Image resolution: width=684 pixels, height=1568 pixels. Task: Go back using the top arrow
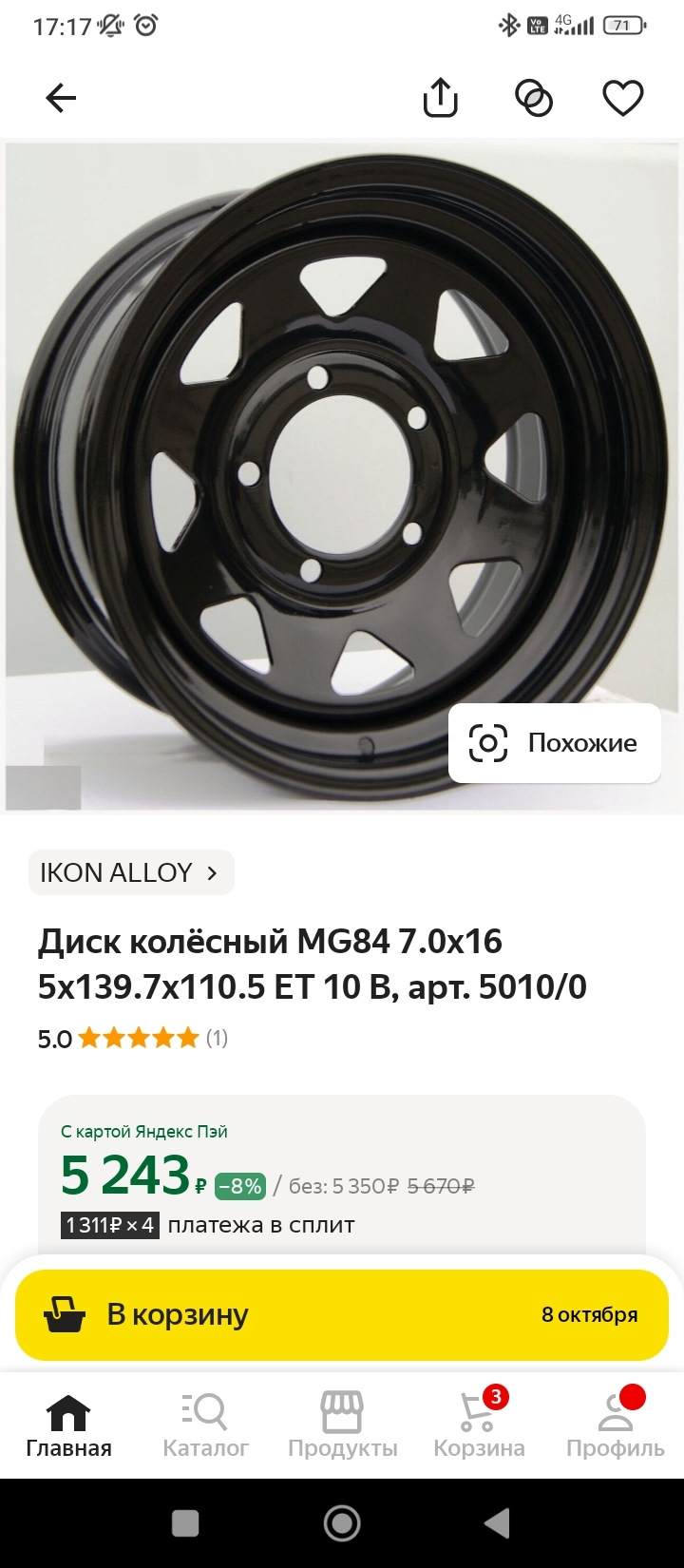click(x=61, y=98)
